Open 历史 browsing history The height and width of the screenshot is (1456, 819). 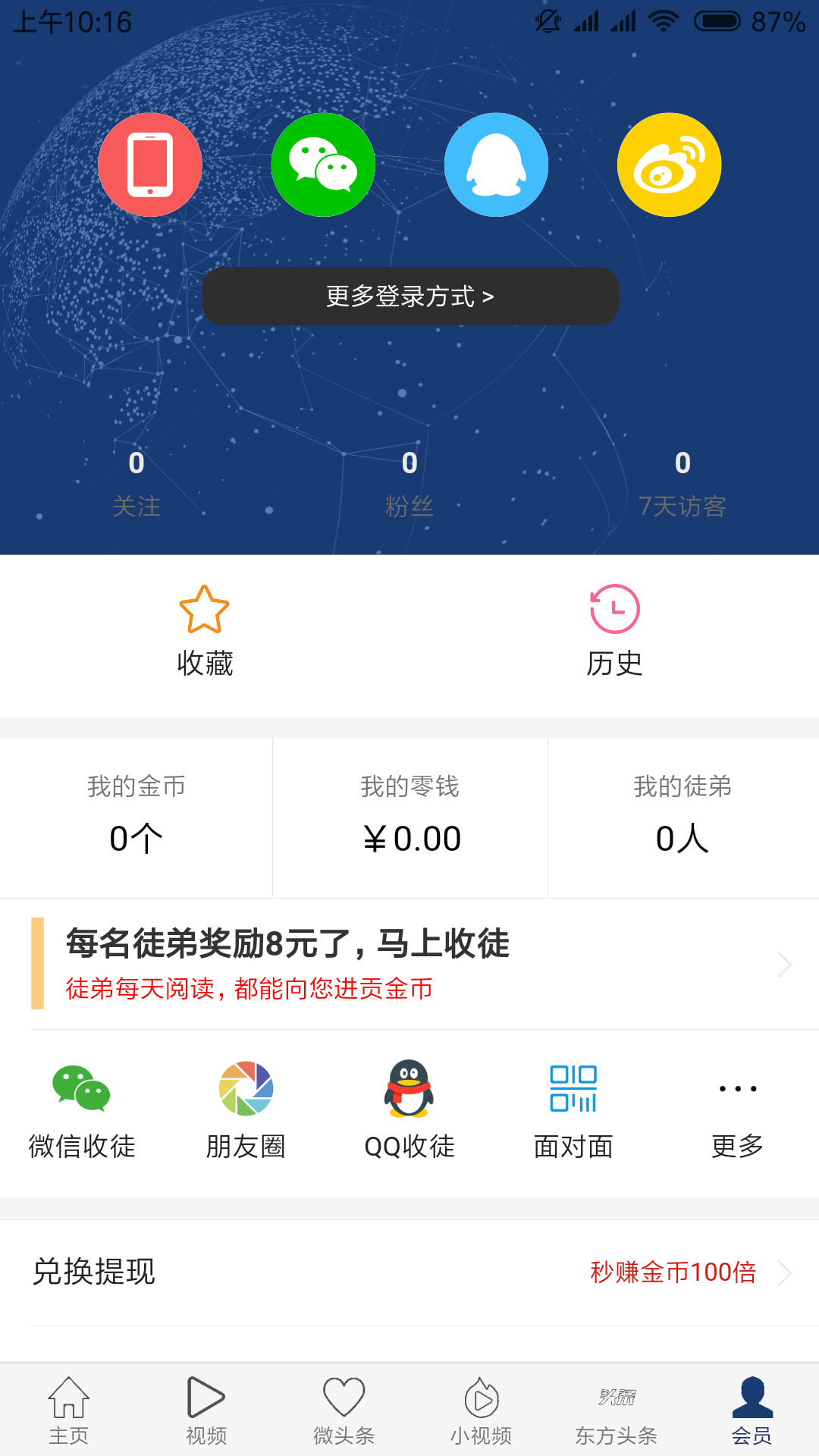[613, 629]
